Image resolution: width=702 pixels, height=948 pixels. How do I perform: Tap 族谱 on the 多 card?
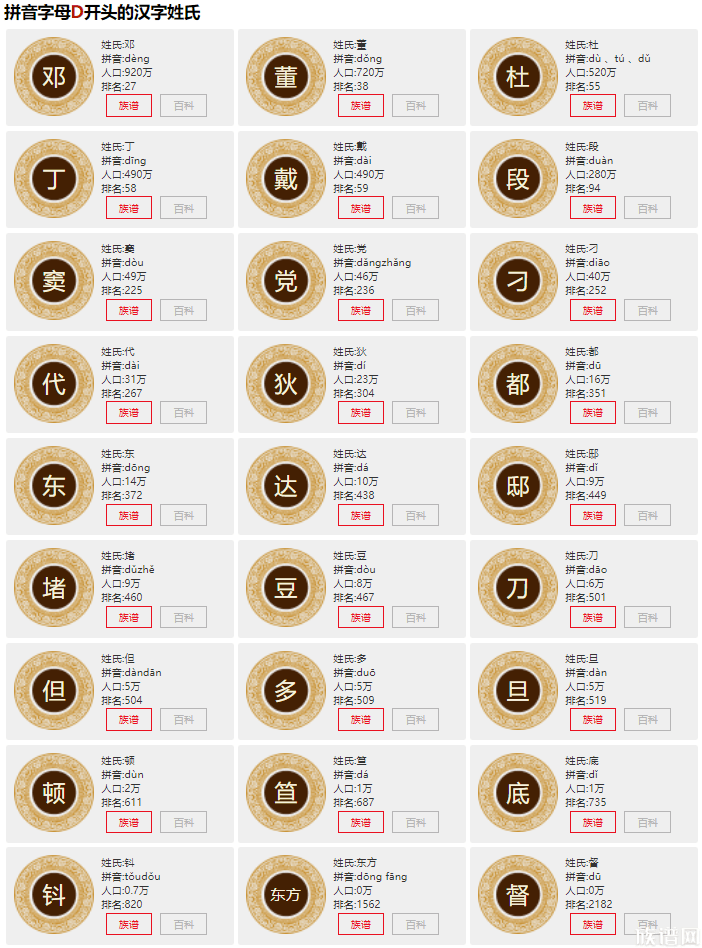click(361, 720)
